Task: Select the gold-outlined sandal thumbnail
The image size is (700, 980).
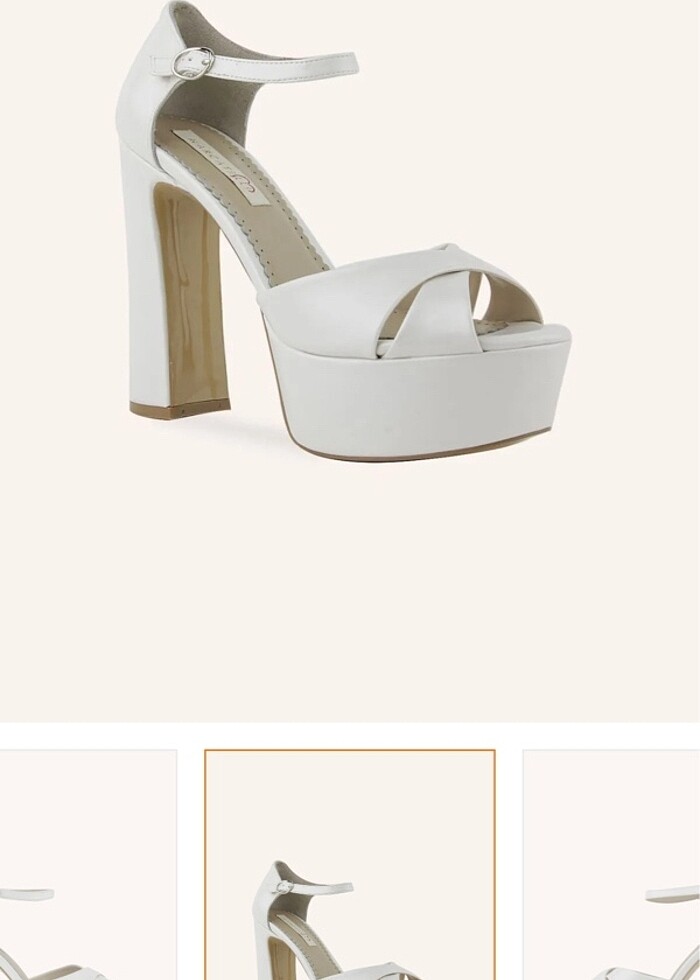Action: coord(350,865)
